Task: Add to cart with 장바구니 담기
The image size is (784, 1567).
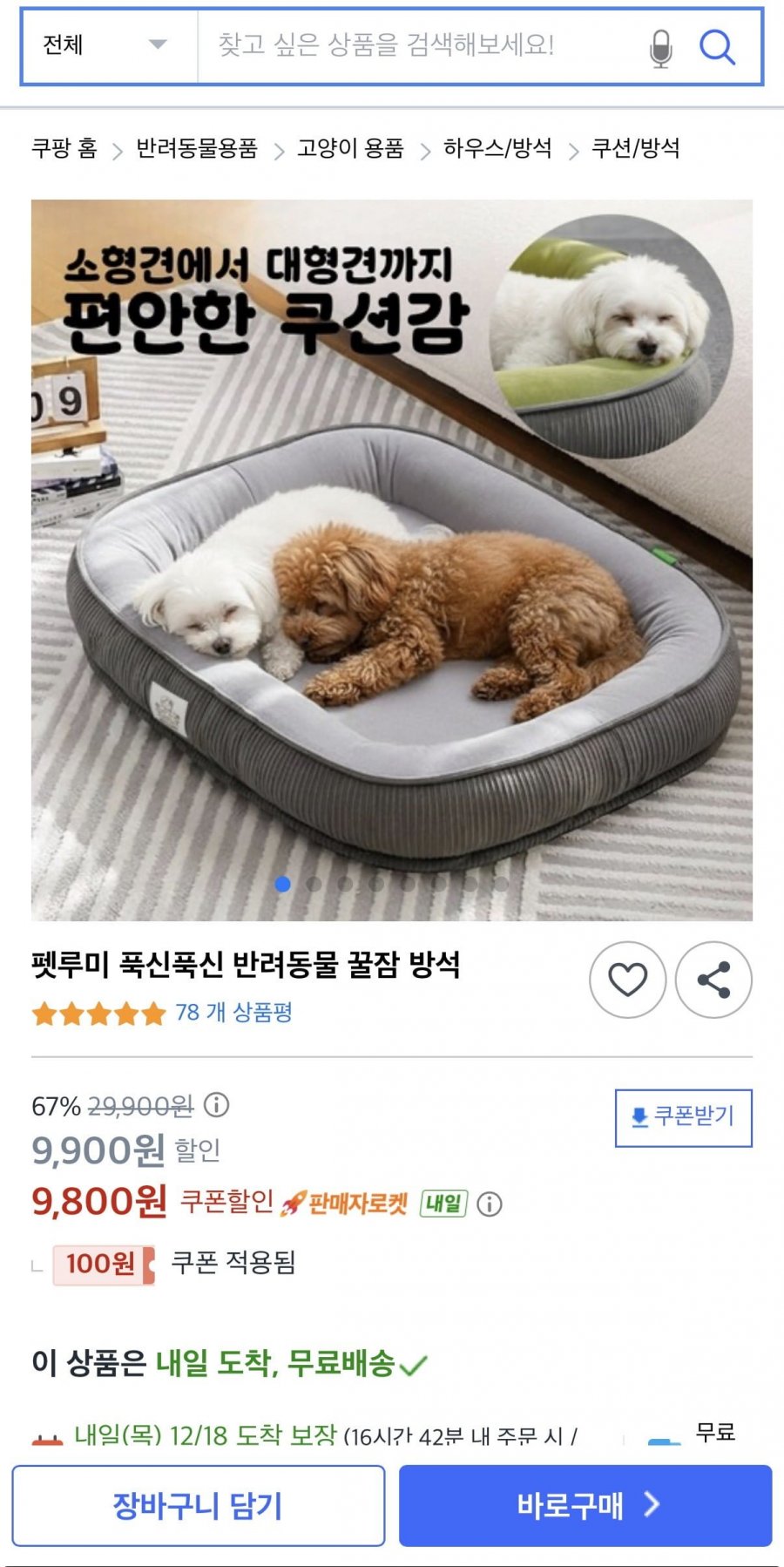Action: pos(199,1505)
